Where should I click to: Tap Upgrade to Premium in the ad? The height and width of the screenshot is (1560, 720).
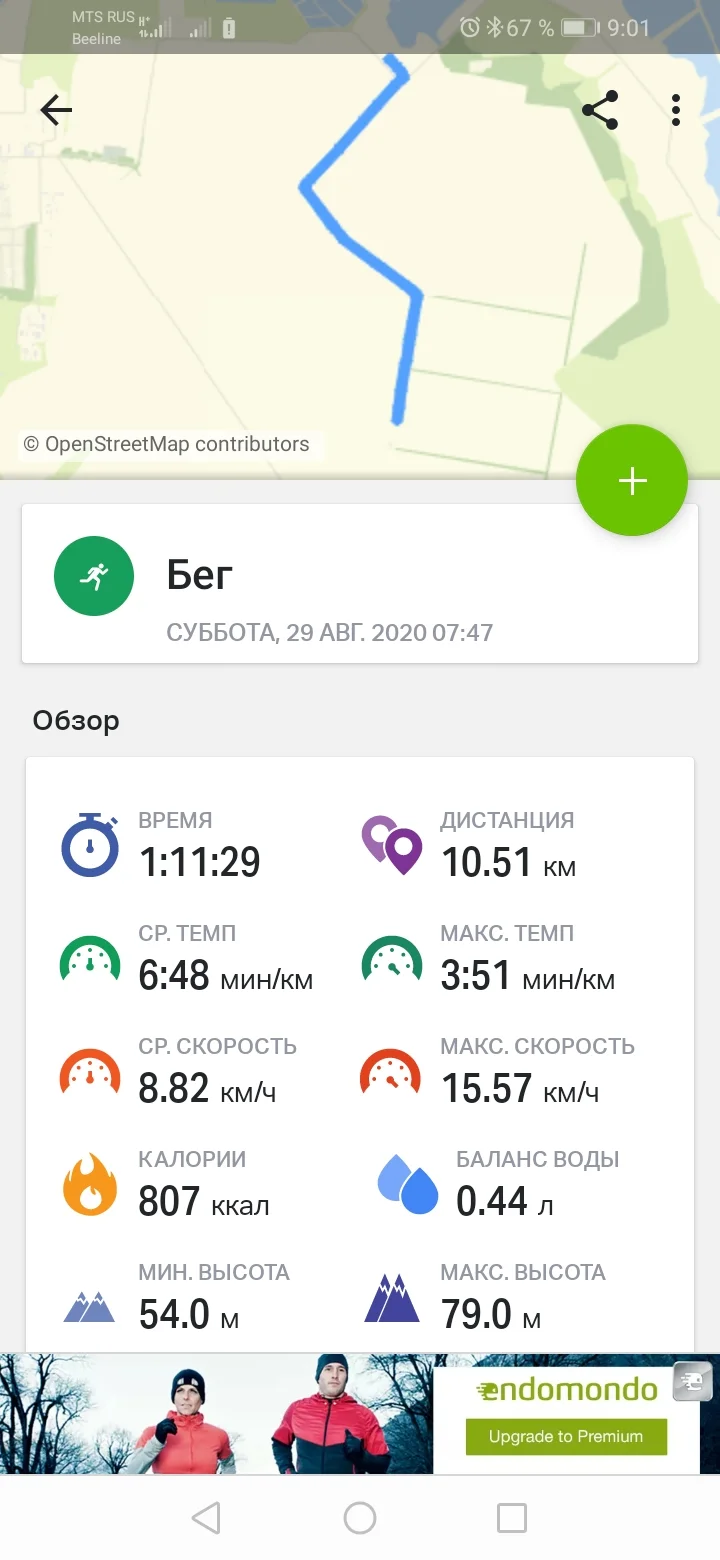566,1436
